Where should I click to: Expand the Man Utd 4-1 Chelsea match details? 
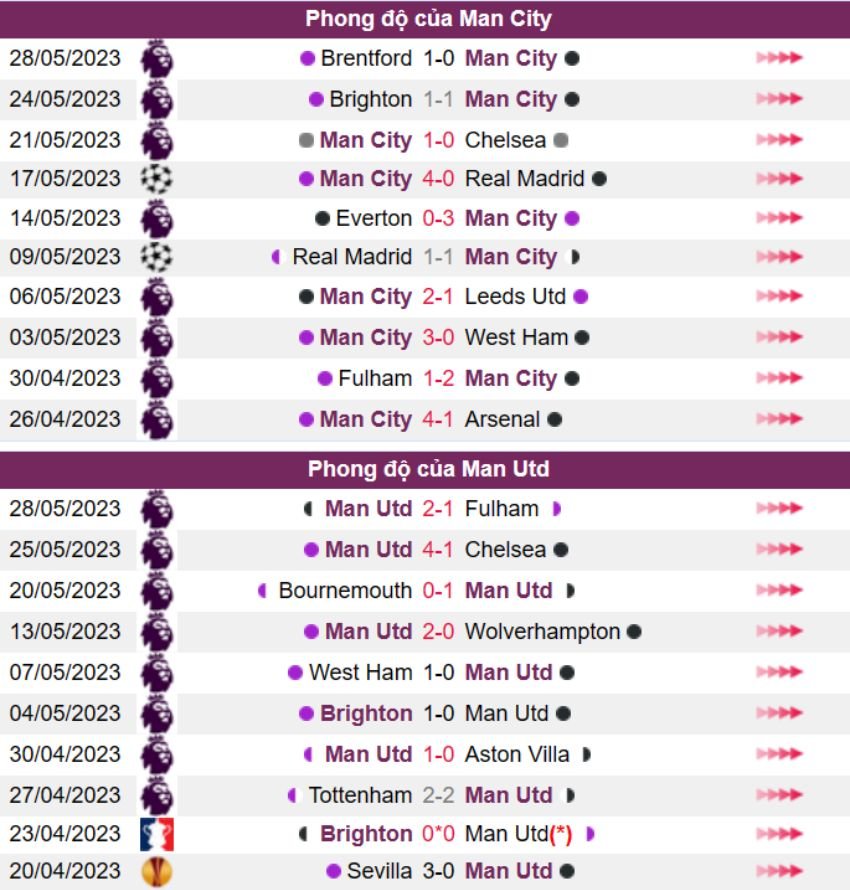pyautogui.click(x=778, y=549)
